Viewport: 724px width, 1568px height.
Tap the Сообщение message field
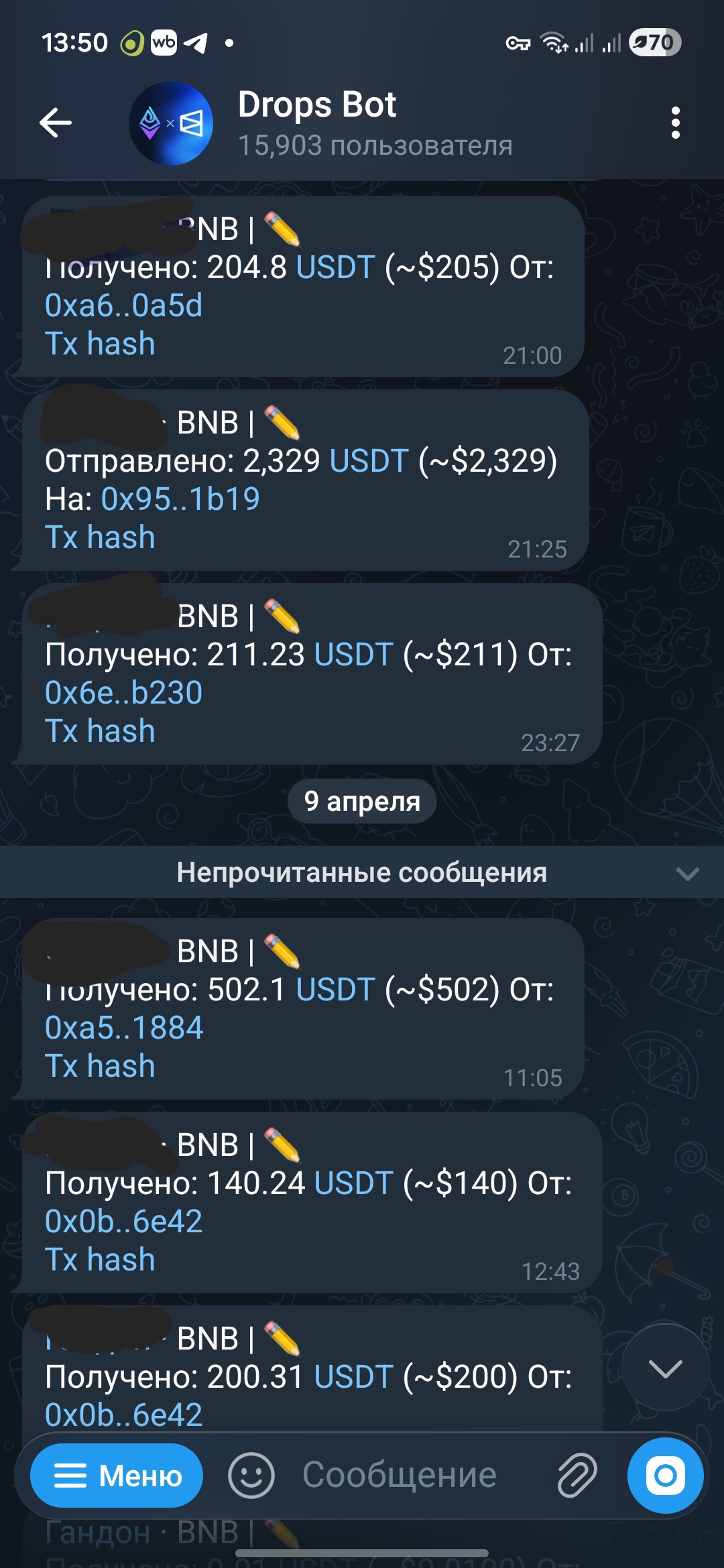(400, 1475)
